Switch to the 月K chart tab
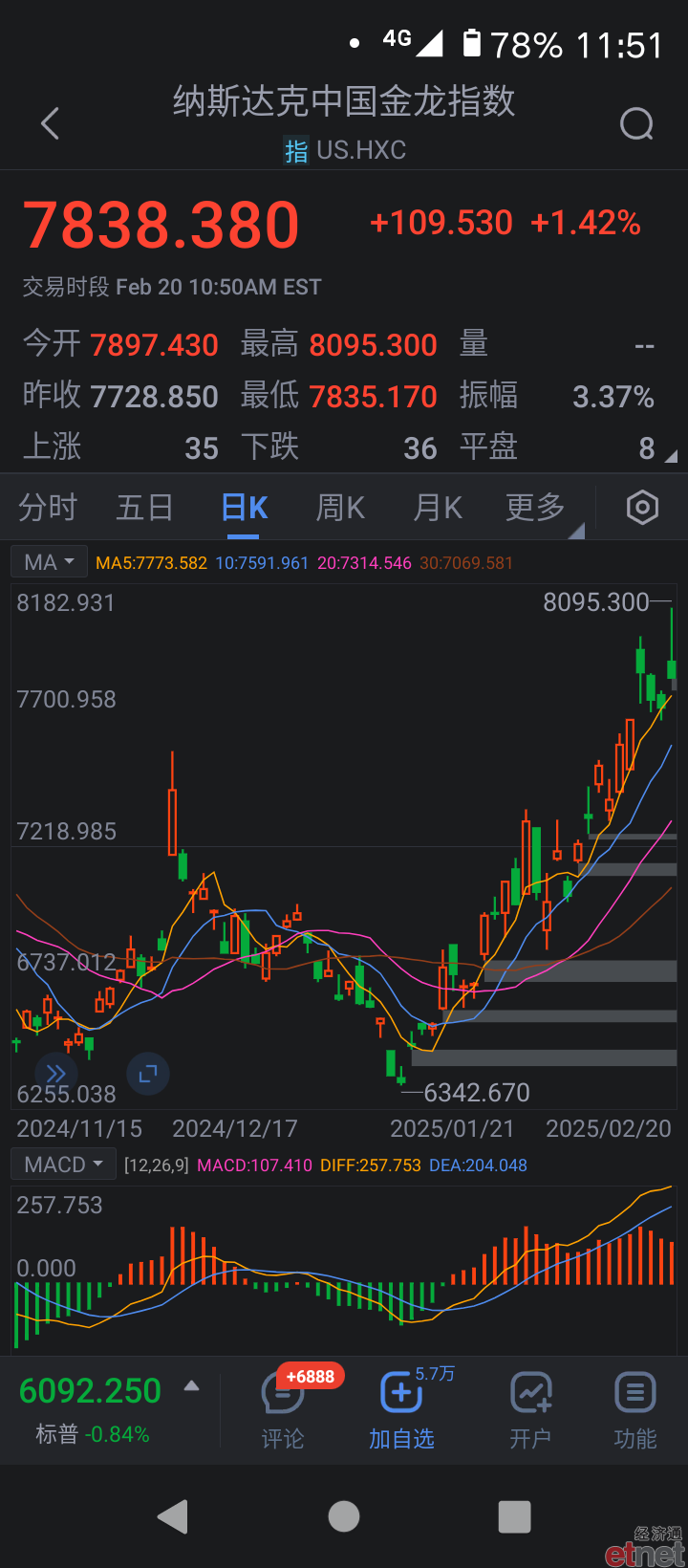688x1568 pixels. pyautogui.click(x=438, y=508)
